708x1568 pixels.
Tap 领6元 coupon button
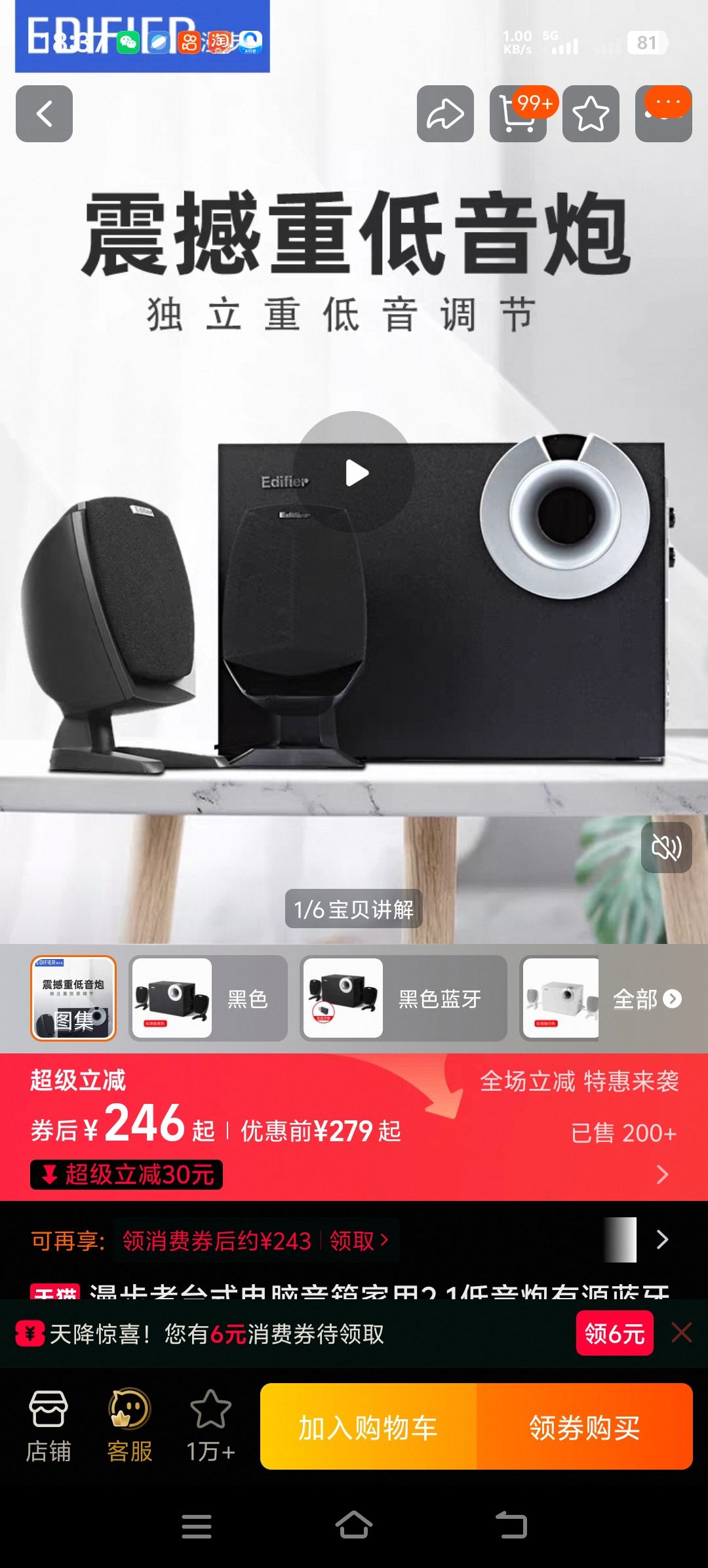click(x=614, y=1333)
